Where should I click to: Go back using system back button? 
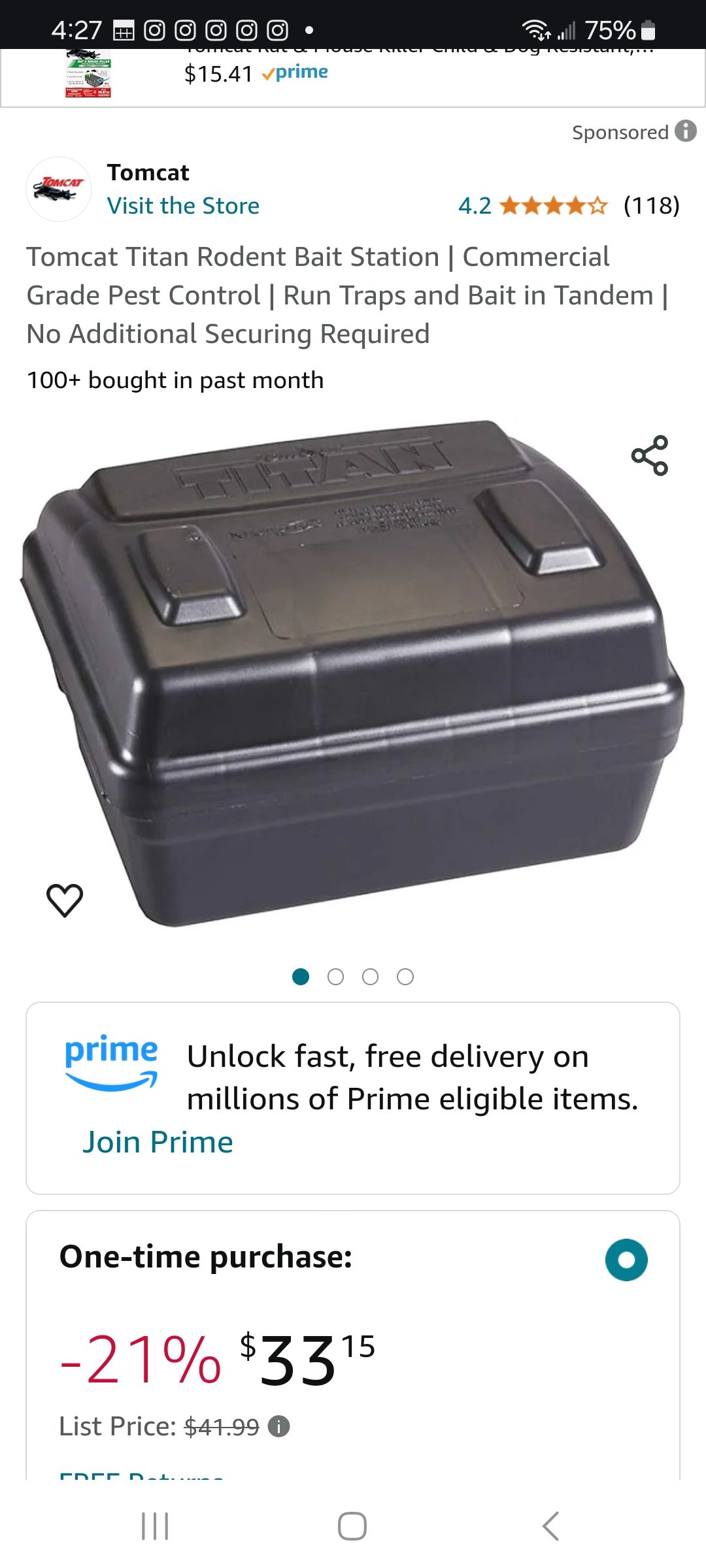click(550, 1526)
